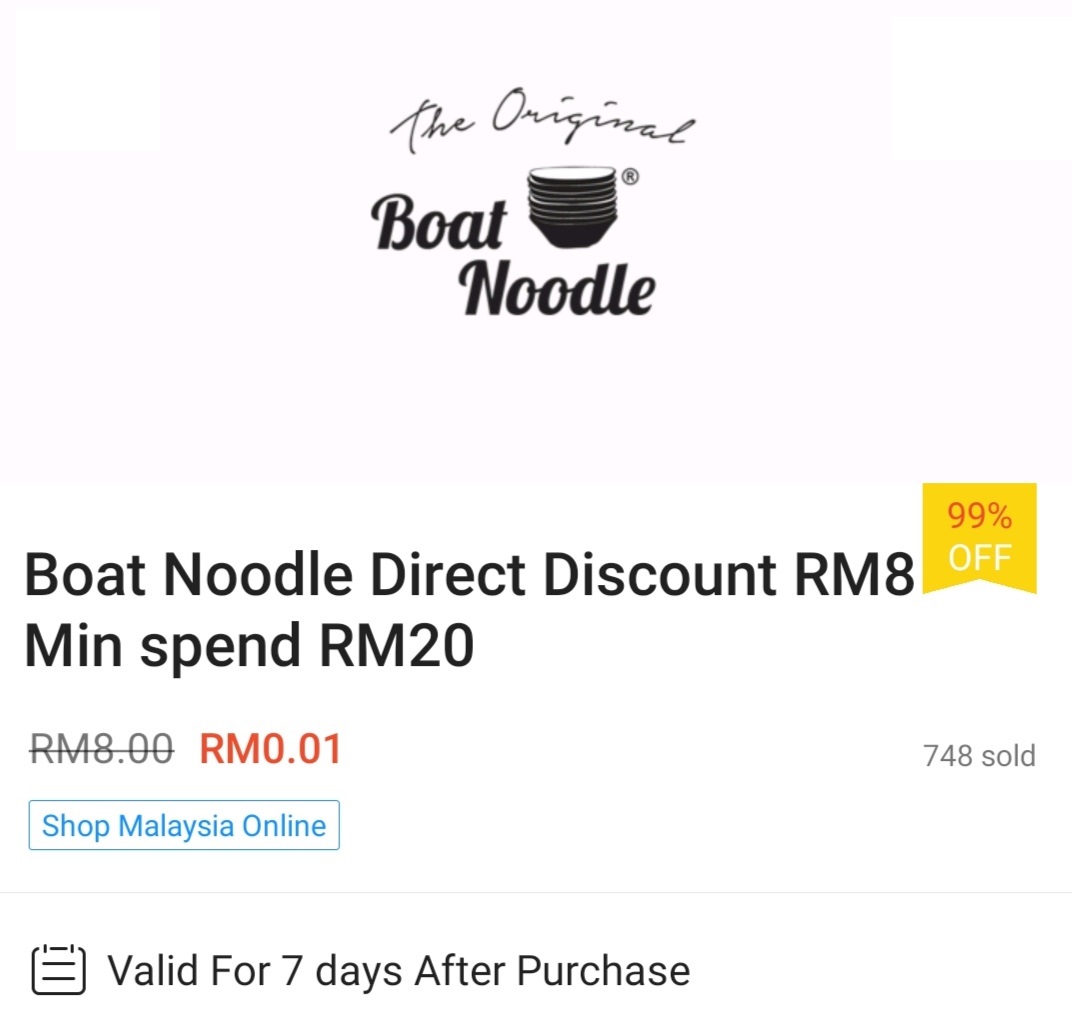Viewport: 1072px width, 1029px height.
Task: Tap the Shop Malaysia Online tag
Action: coord(184,826)
